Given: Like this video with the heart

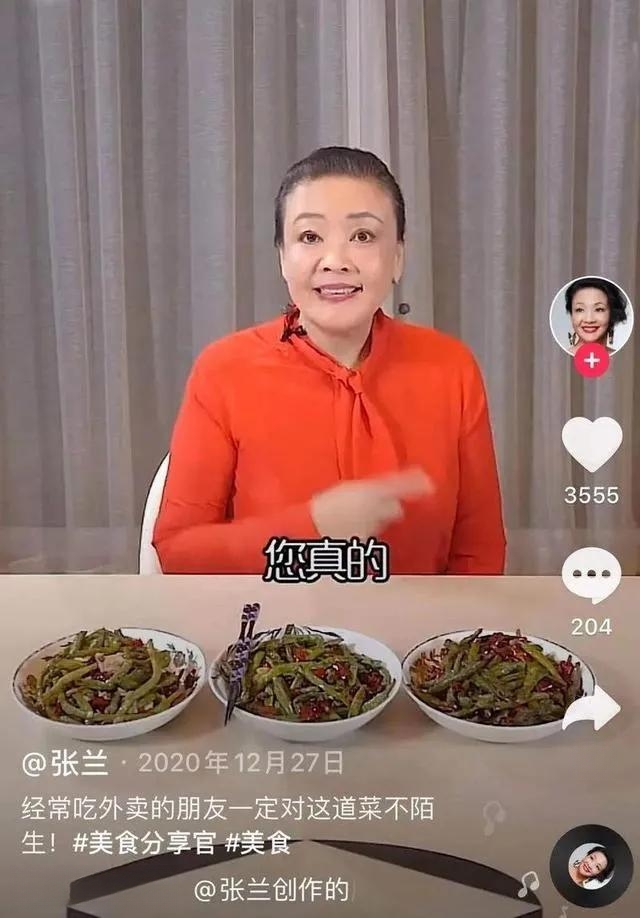Looking at the screenshot, I should coord(591,444).
